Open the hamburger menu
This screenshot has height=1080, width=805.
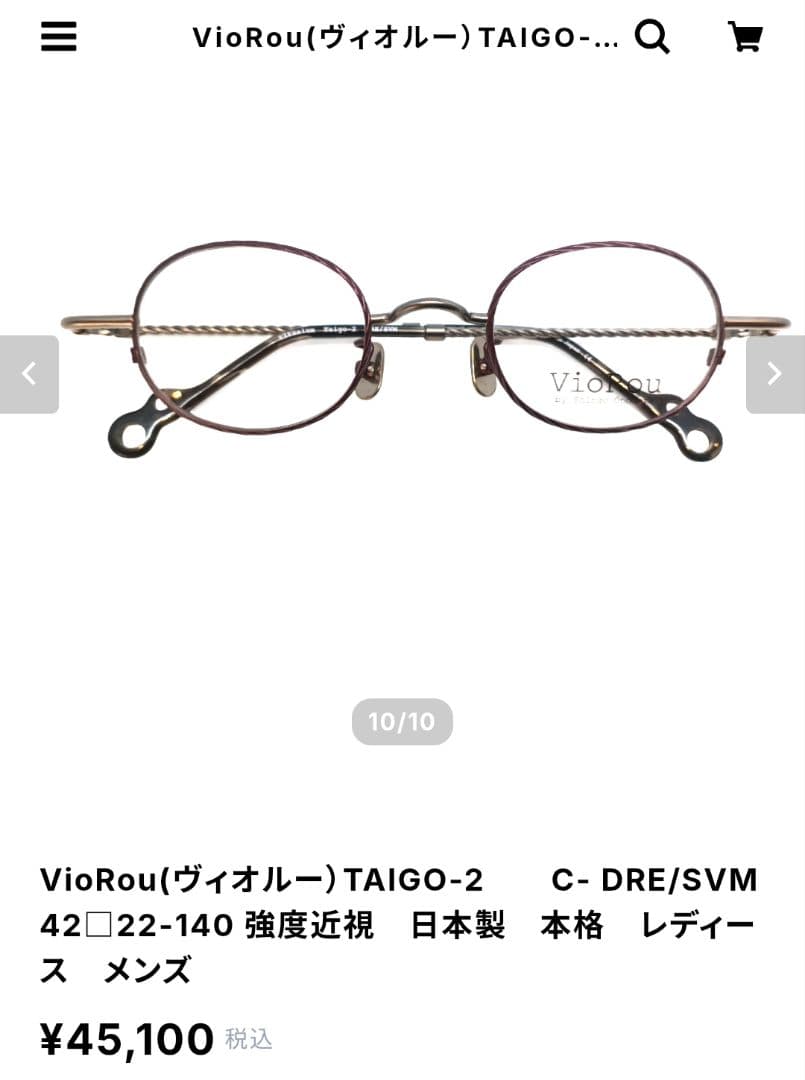coord(58,37)
